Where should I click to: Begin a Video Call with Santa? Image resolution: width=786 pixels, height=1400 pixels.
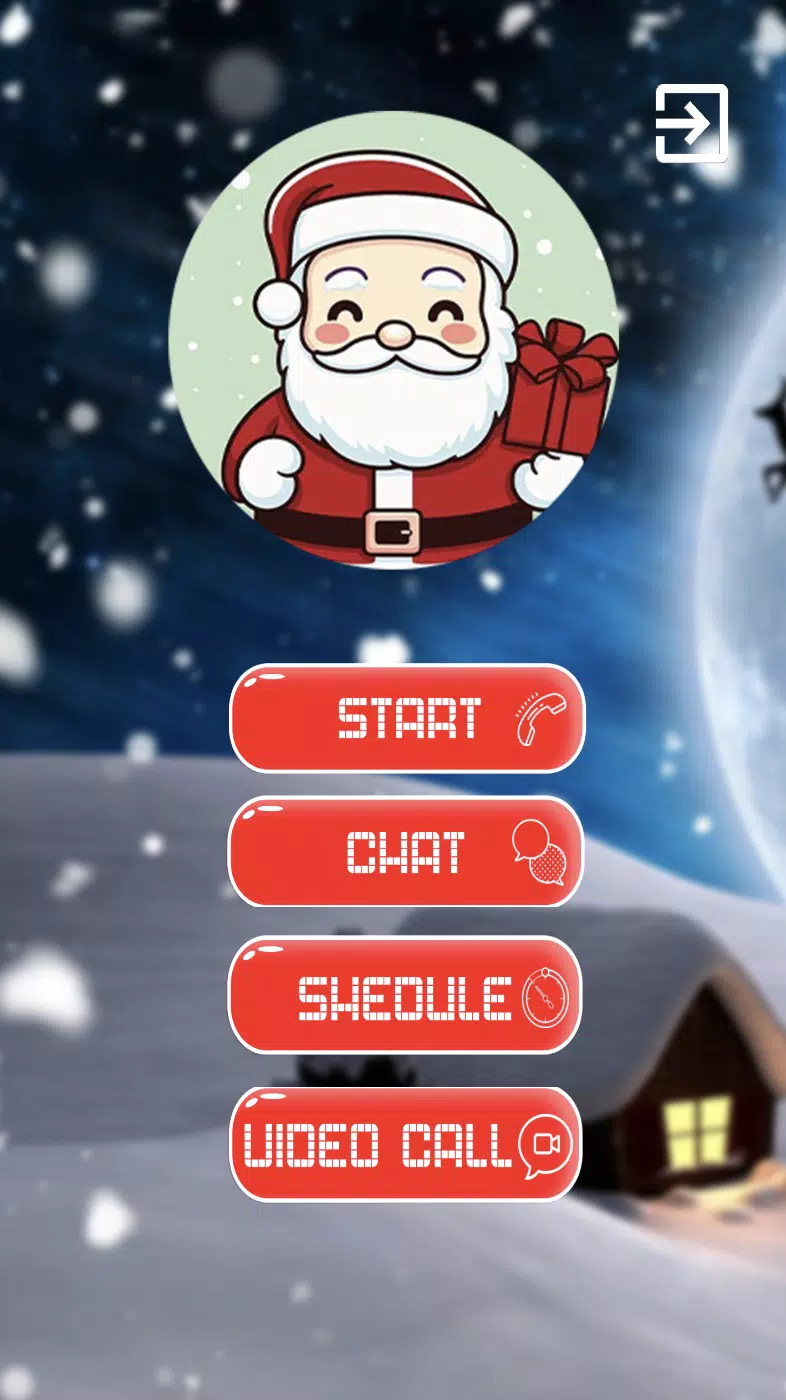(406, 1144)
